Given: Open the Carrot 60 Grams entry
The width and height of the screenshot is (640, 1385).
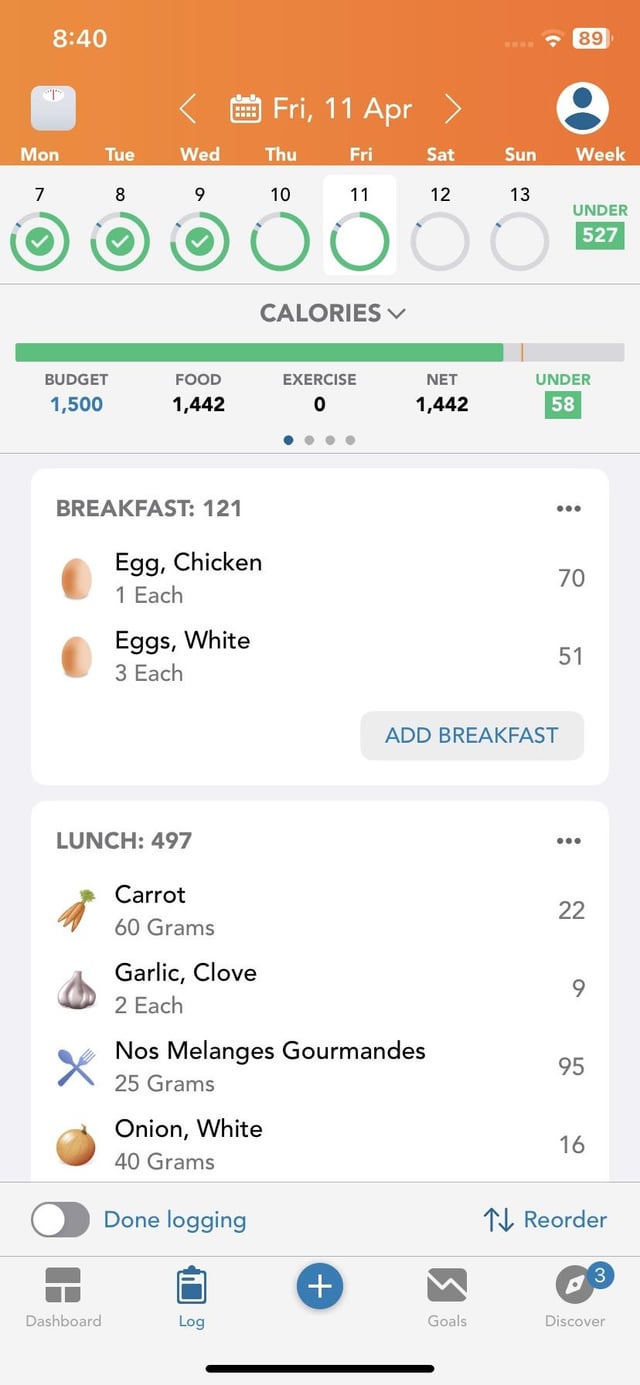Looking at the screenshot, I should [x=320, y=910].
